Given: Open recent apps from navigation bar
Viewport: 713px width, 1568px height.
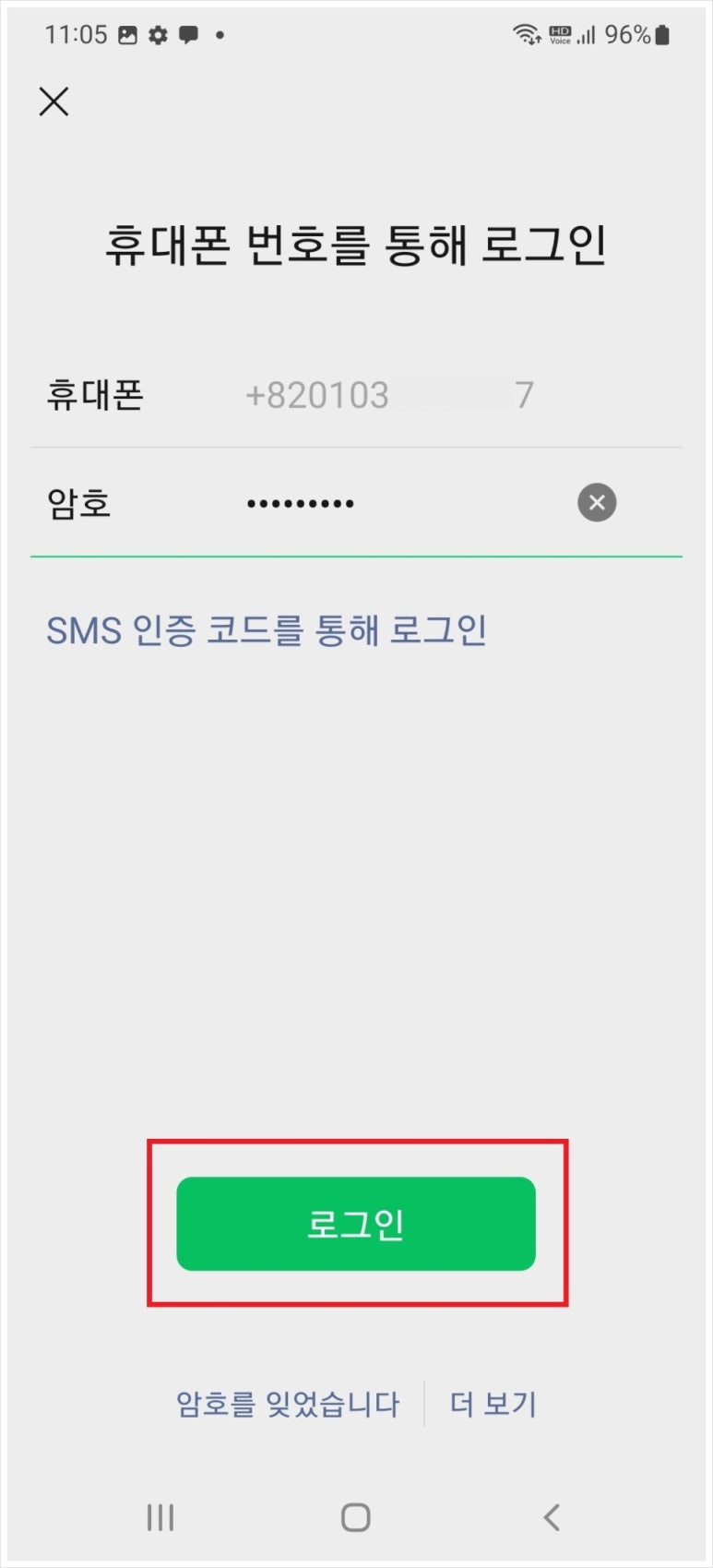Looking at the screenshot, I should pyautogui.click(x=160, y=1517).
